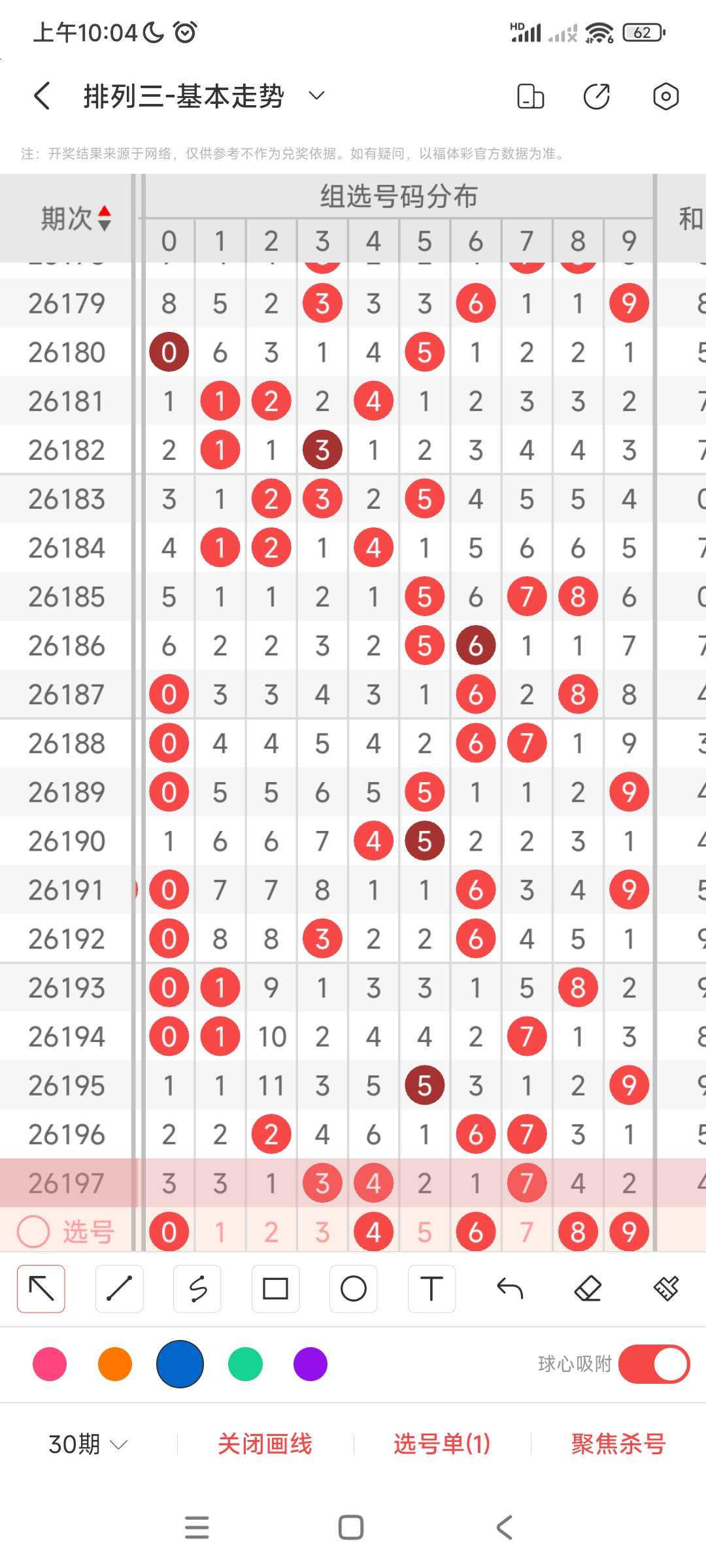Viewport: 706px width, 1568px height.
Task: Turn off the 球心吸附 switch
Action: click(x=654, y=1364)
